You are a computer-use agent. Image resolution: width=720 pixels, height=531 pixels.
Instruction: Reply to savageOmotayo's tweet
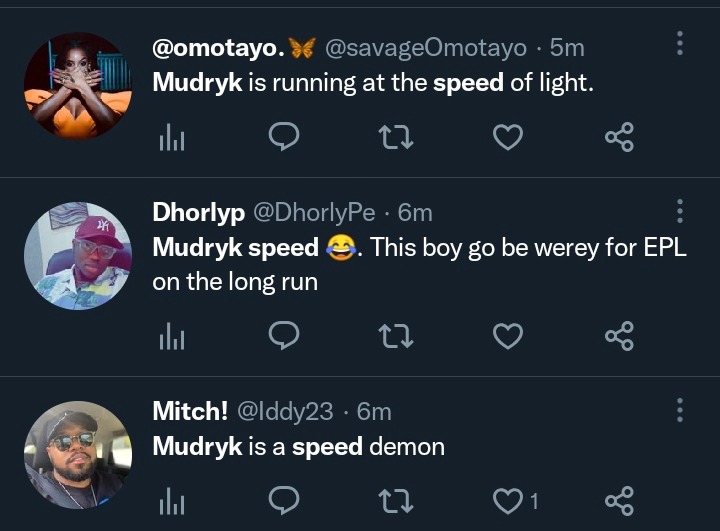point(285,138)
